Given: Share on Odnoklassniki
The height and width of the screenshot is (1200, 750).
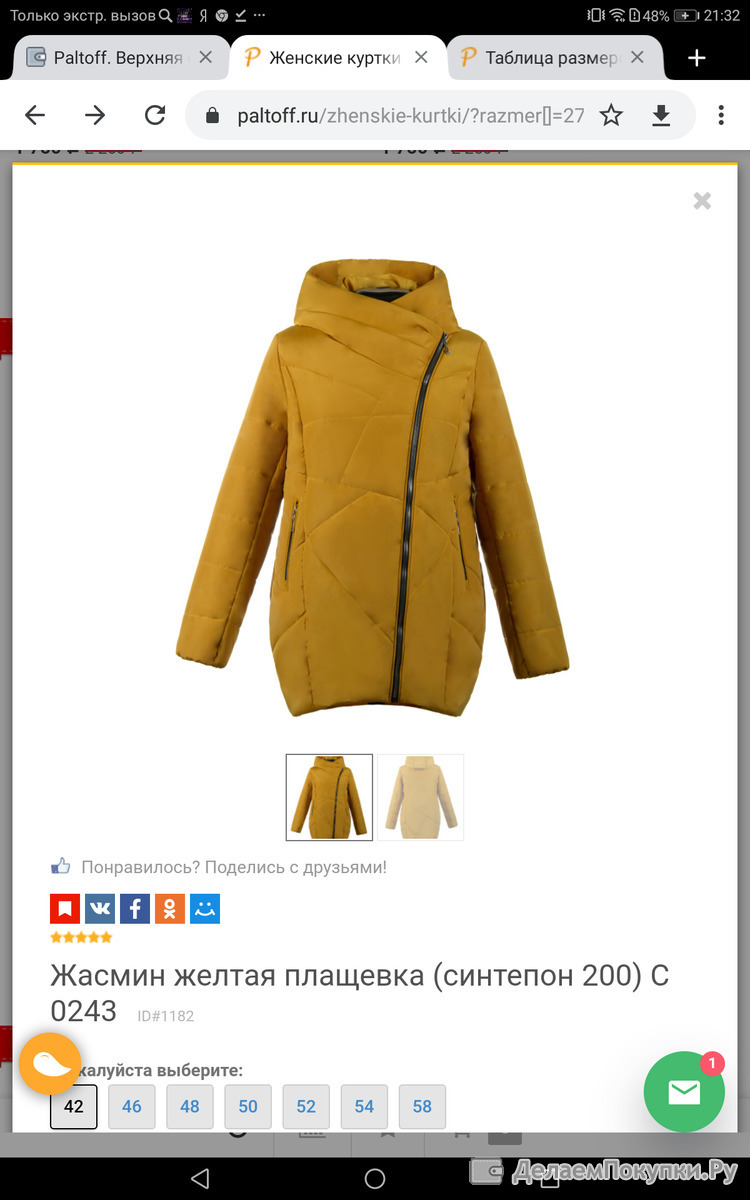Looking at the screenshot, I should tap(170, 909).
